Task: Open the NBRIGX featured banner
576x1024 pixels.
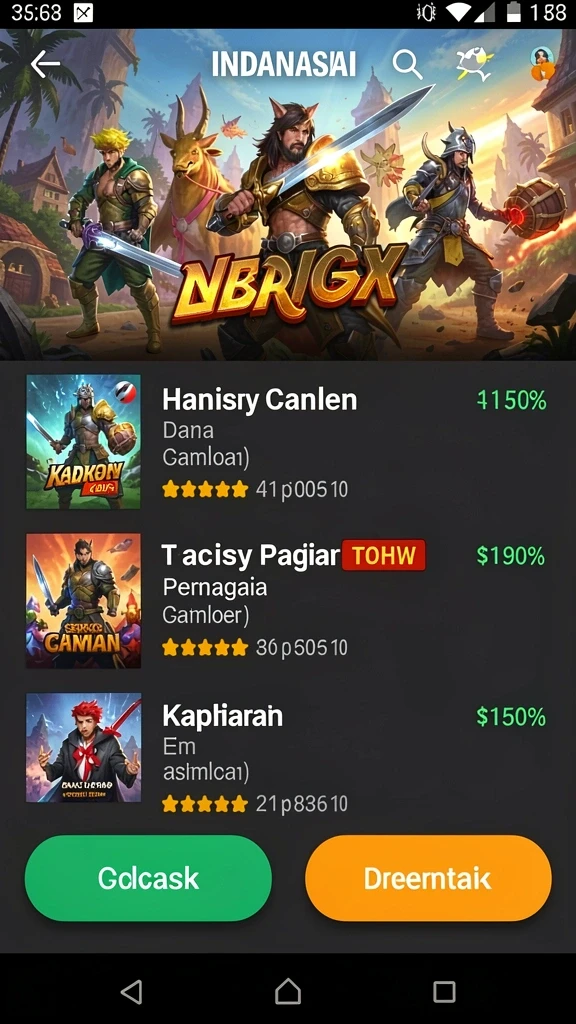Action: 288,195
